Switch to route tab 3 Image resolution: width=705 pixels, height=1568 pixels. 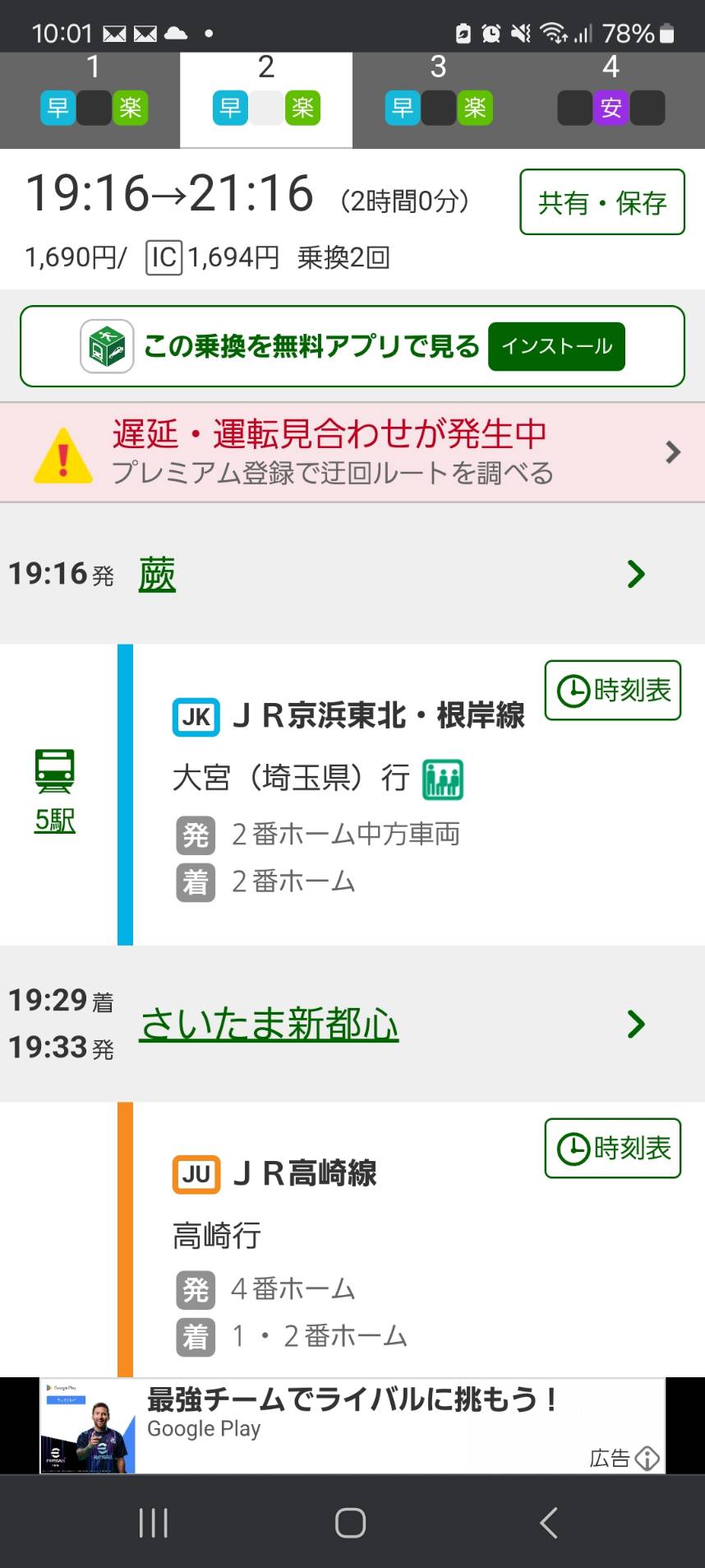click(x=439, y=100)
